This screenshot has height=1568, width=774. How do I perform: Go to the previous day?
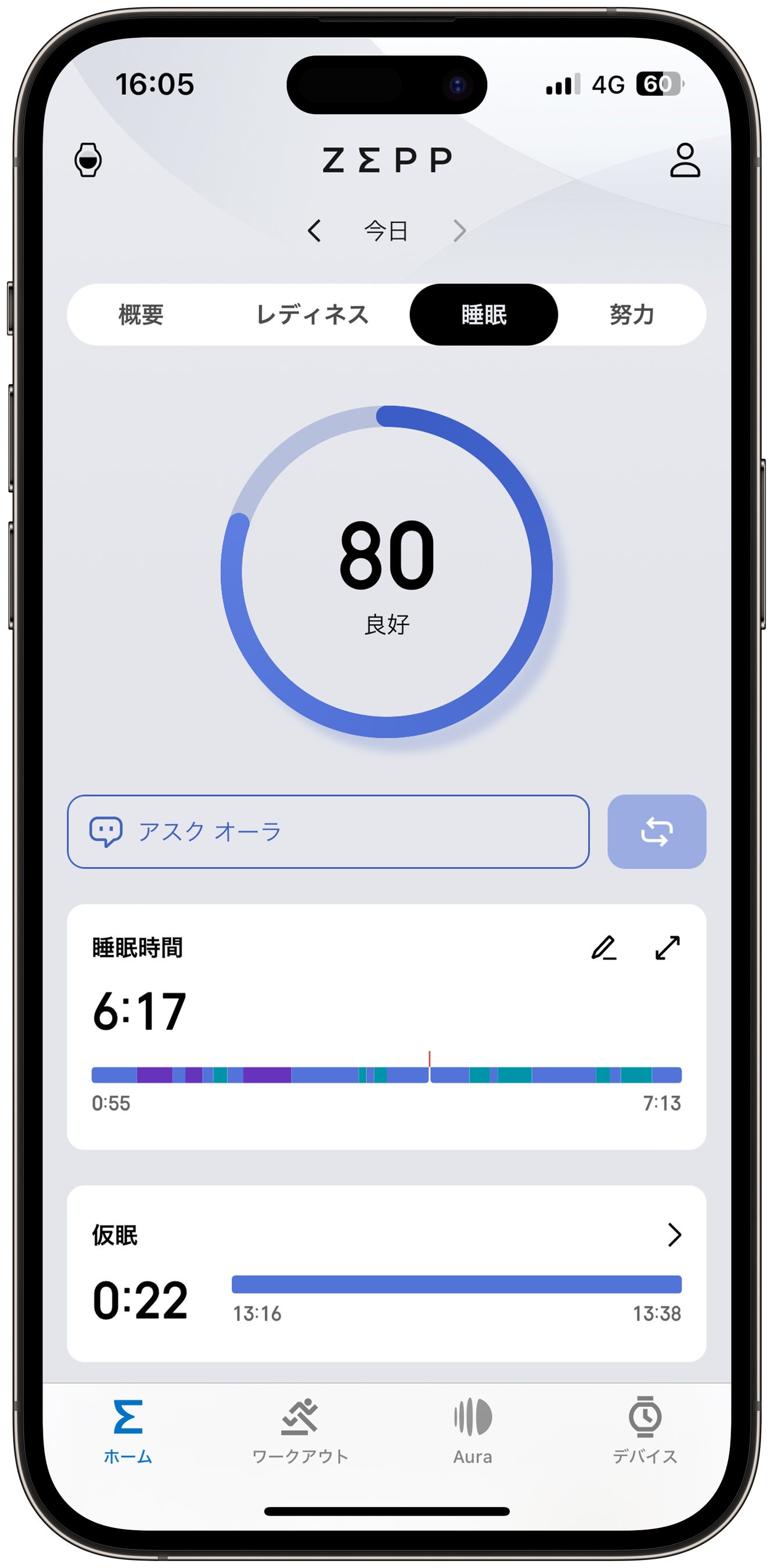(314, 231)
